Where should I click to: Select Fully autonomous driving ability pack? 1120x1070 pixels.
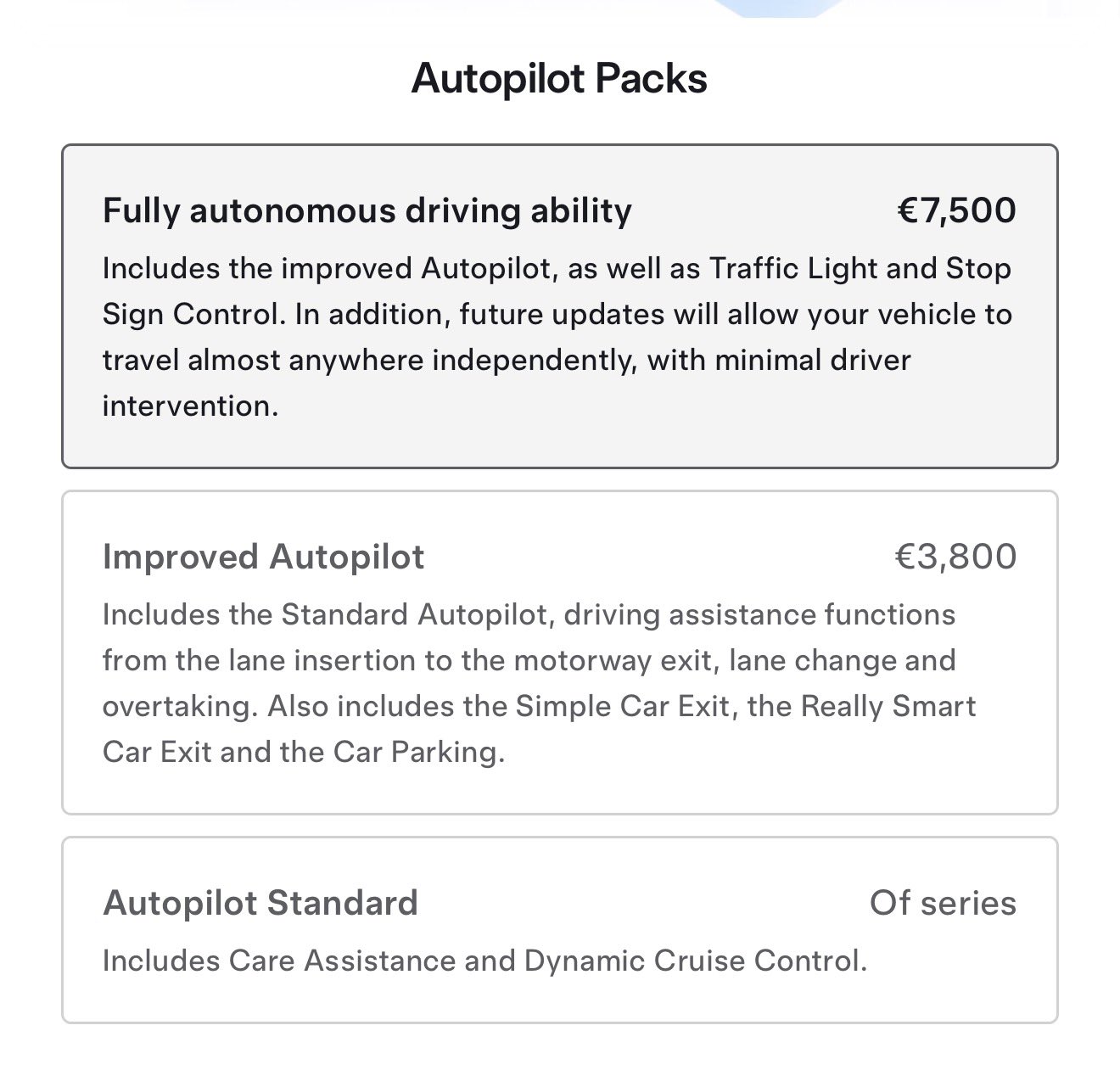point(559,305)
